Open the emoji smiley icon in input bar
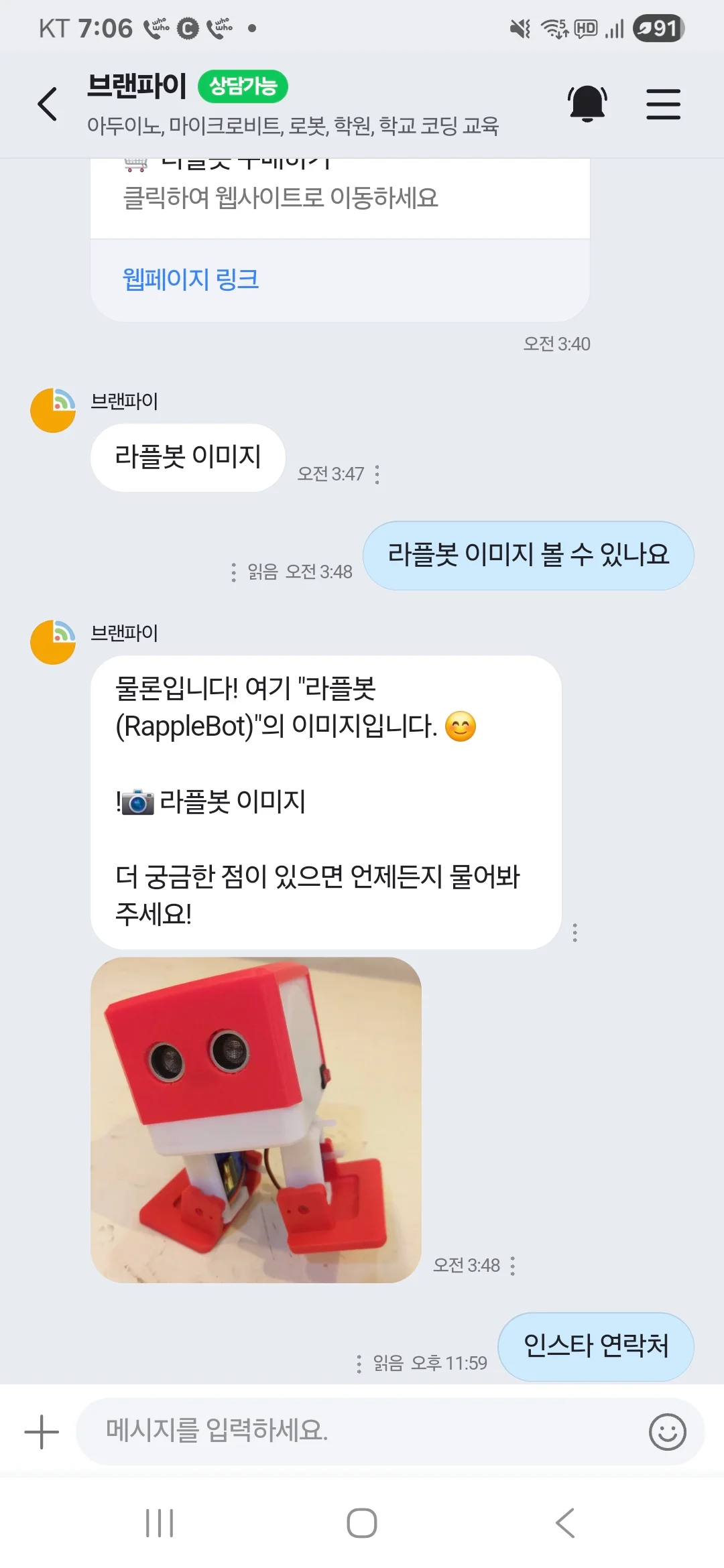The width and height of the screenshot is (724, 1568). pyautogui.click(x=667, y=1432)
